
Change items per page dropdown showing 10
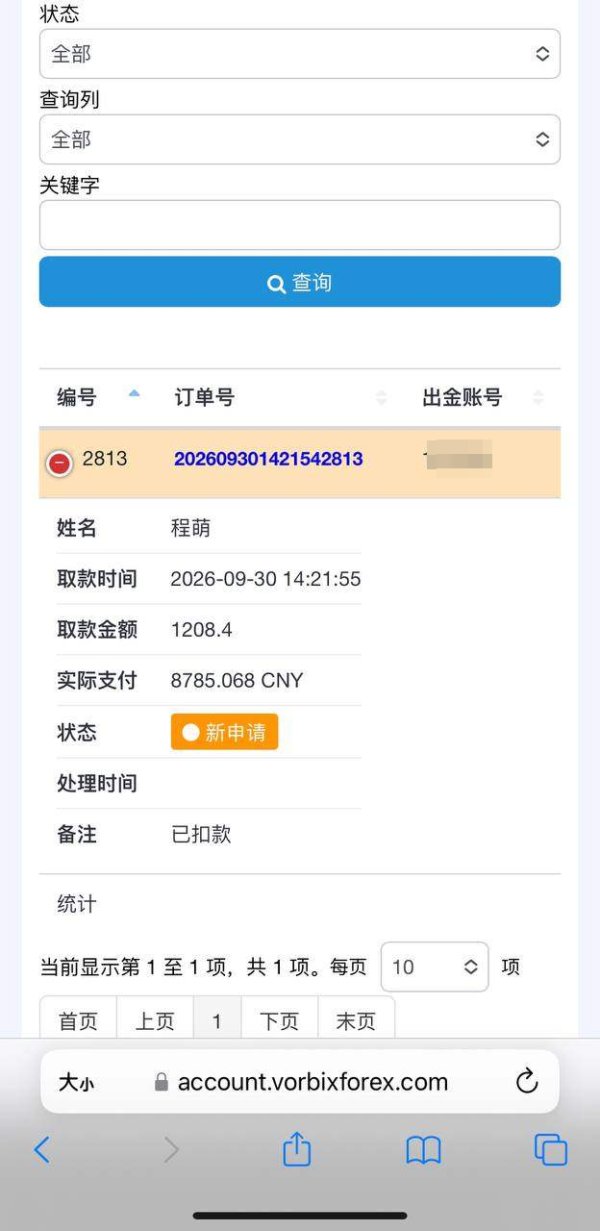pos(435,967)
